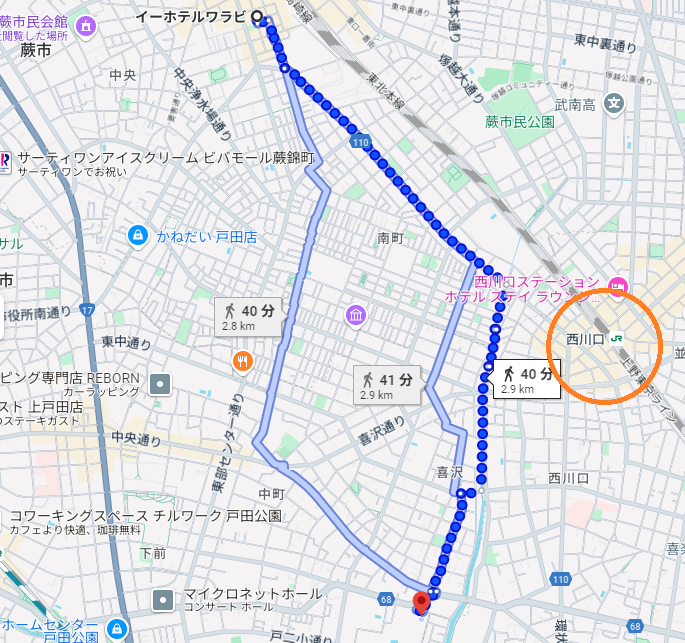
Task: Open the 西川口ステーションホテル ステイラウンジ pin
Action: point(617,287)
